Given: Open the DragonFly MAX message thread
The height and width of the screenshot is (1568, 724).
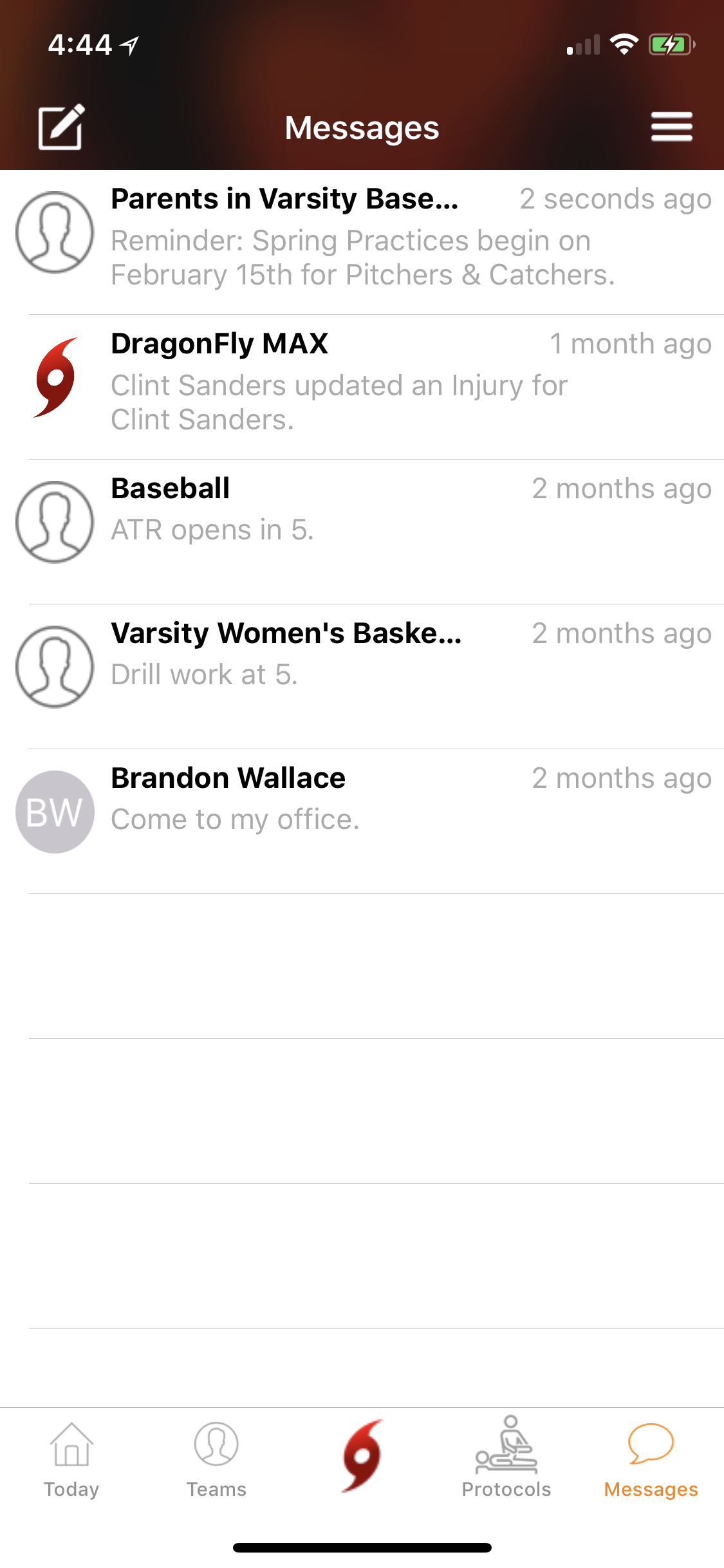Looking at the screenshot, I should point(362,387).
